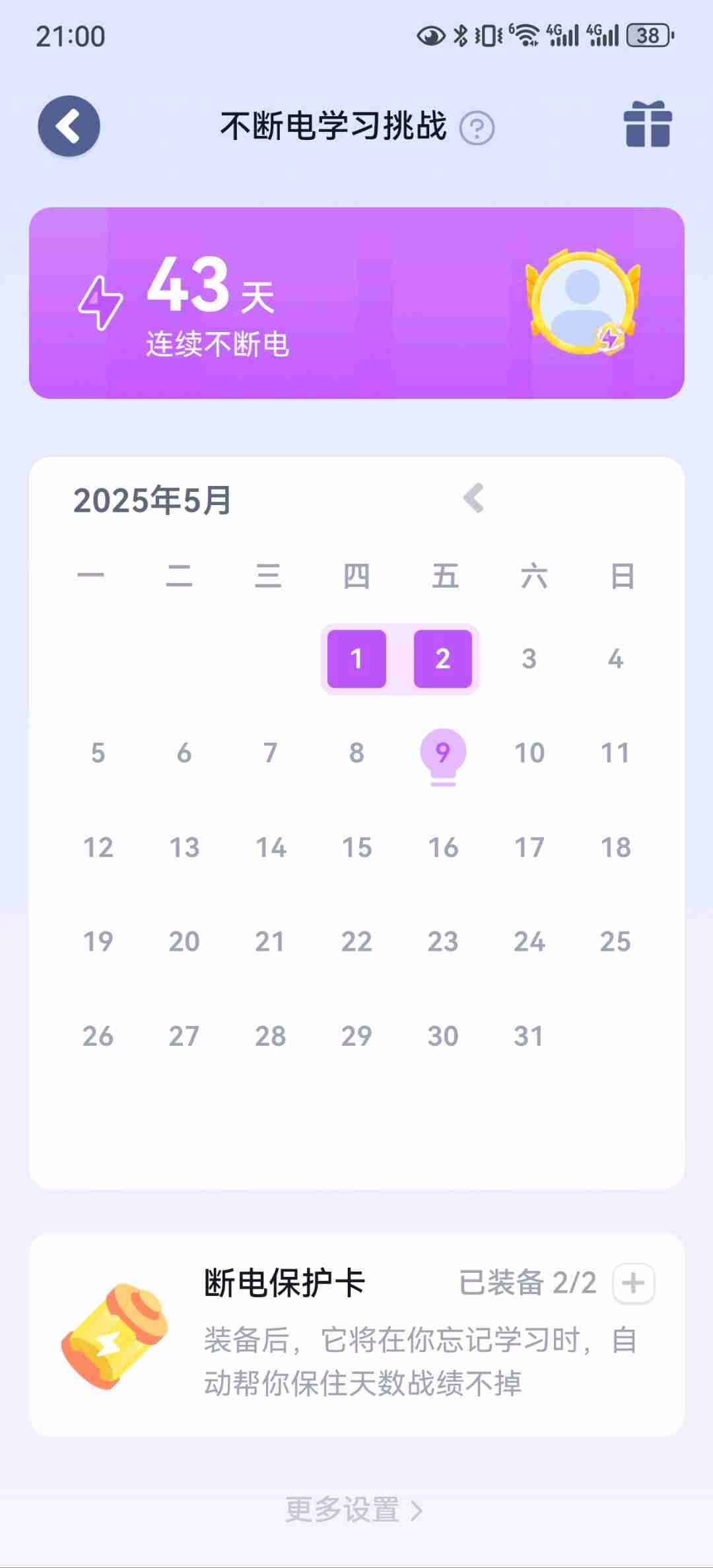This screenshot has height=1568, width=713.
Task: Select today, May 9, on calendar
Action: (442, 753)
